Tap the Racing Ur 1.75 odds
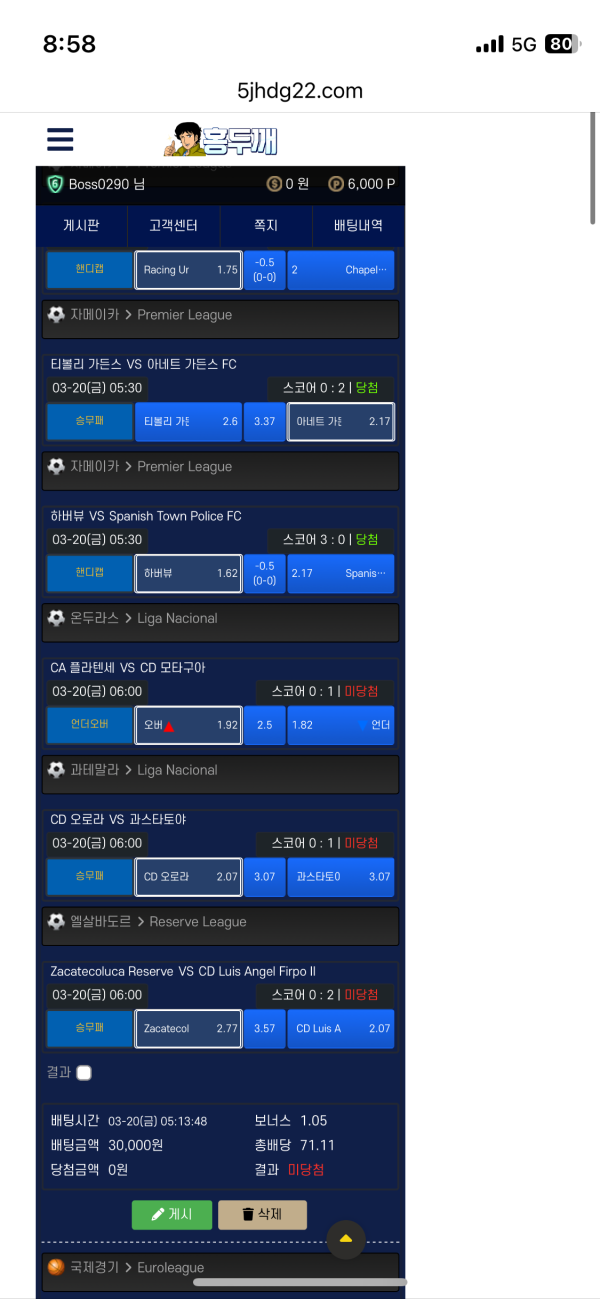600x1299 pixels. click(x=188, y=270)
